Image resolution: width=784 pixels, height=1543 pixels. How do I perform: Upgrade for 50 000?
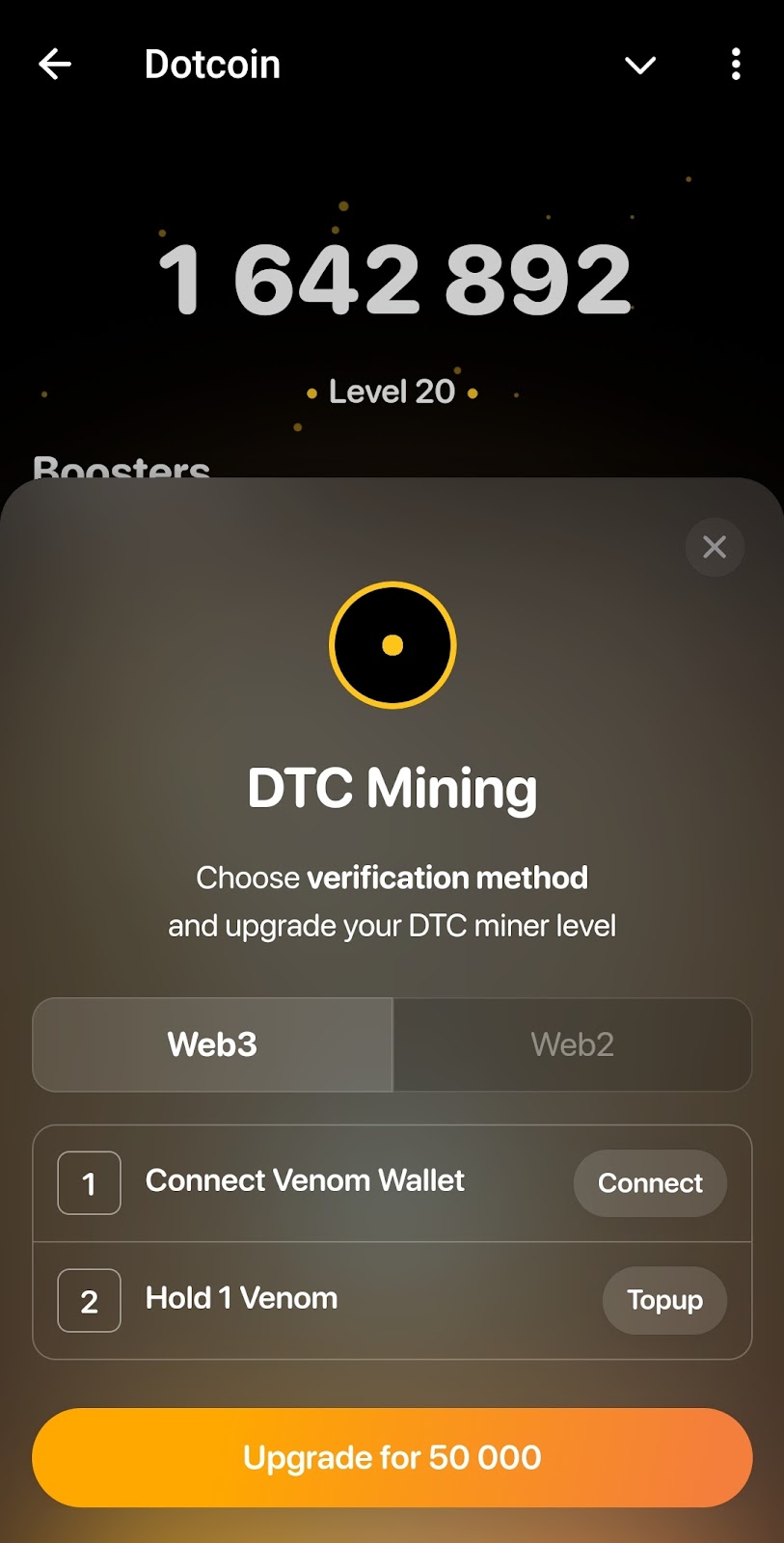(x=392, y=1457)
